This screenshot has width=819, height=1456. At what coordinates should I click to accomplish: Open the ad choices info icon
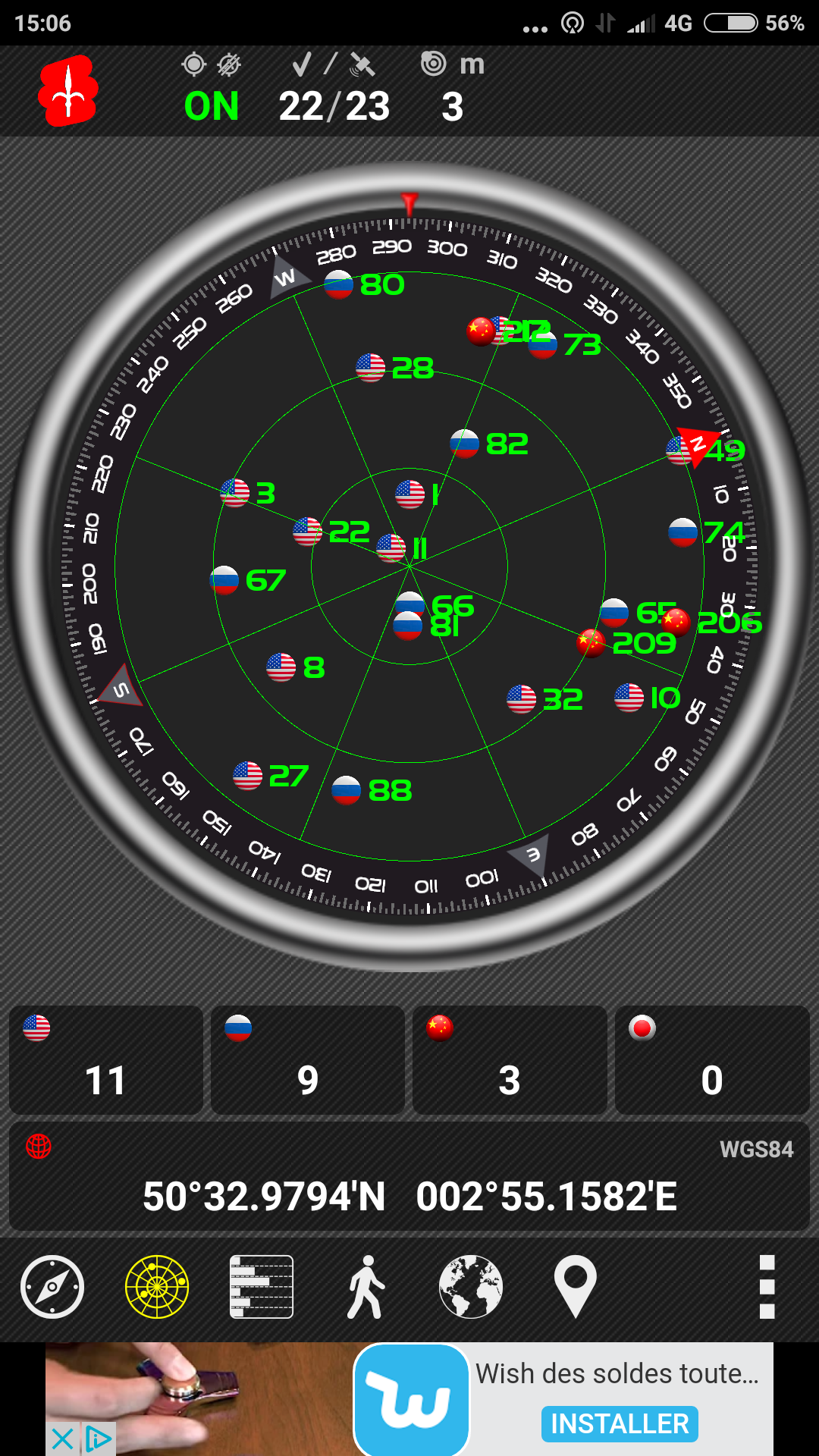coord(99,1439)
